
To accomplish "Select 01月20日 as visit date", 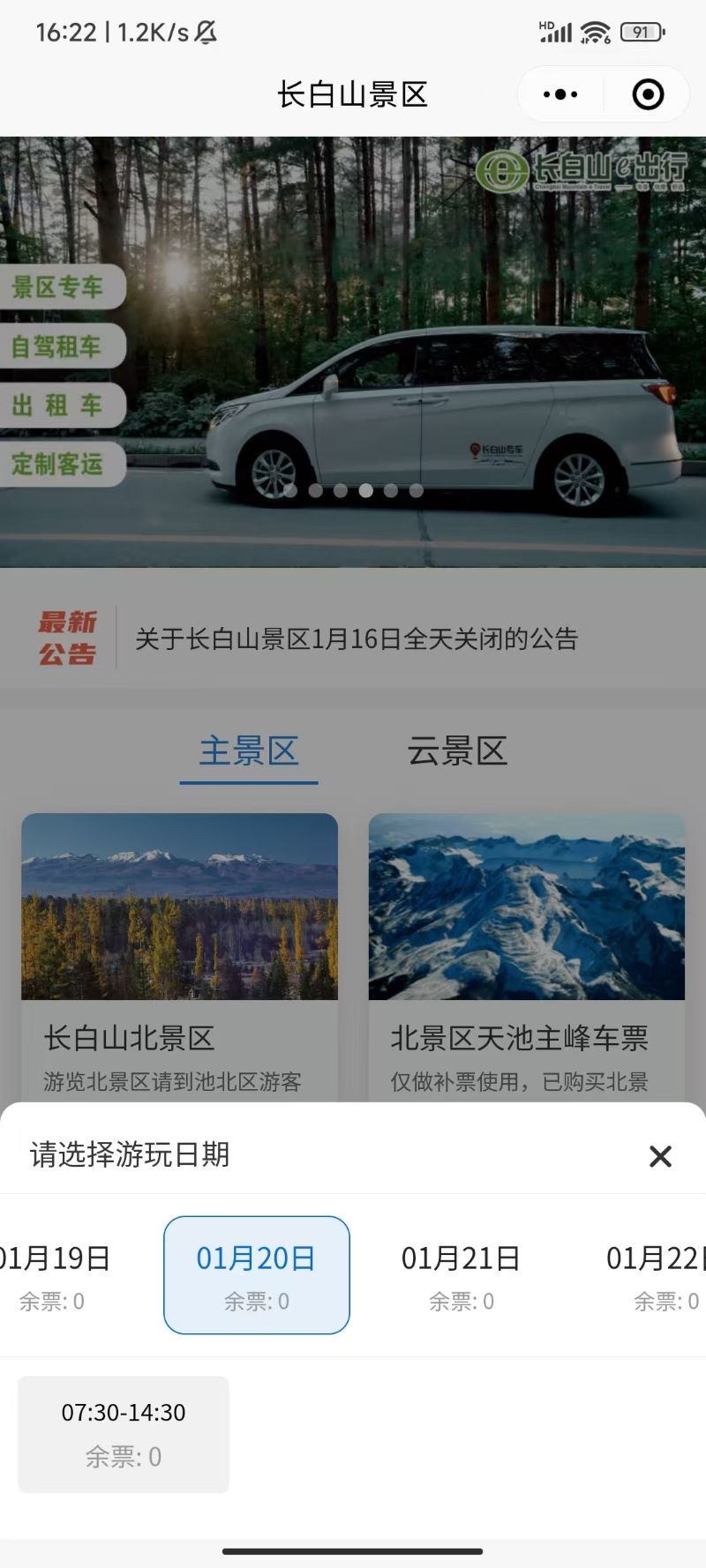I will pyautogui.click(x=257, y=1275).
